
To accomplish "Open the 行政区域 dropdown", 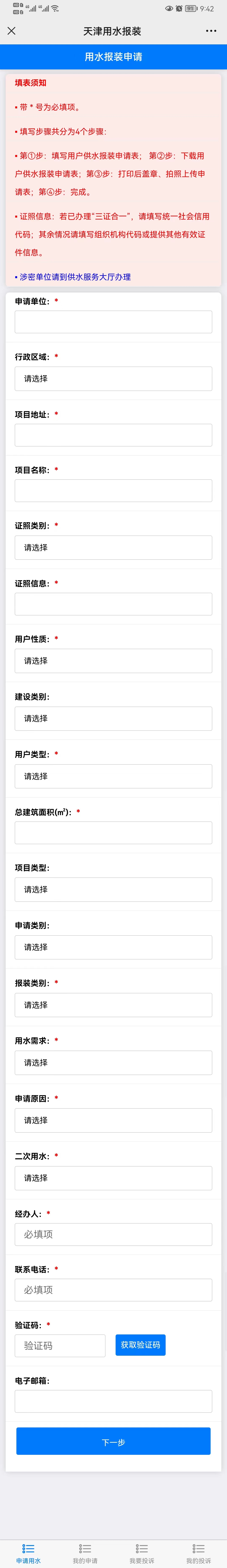I will click(113, 379).
